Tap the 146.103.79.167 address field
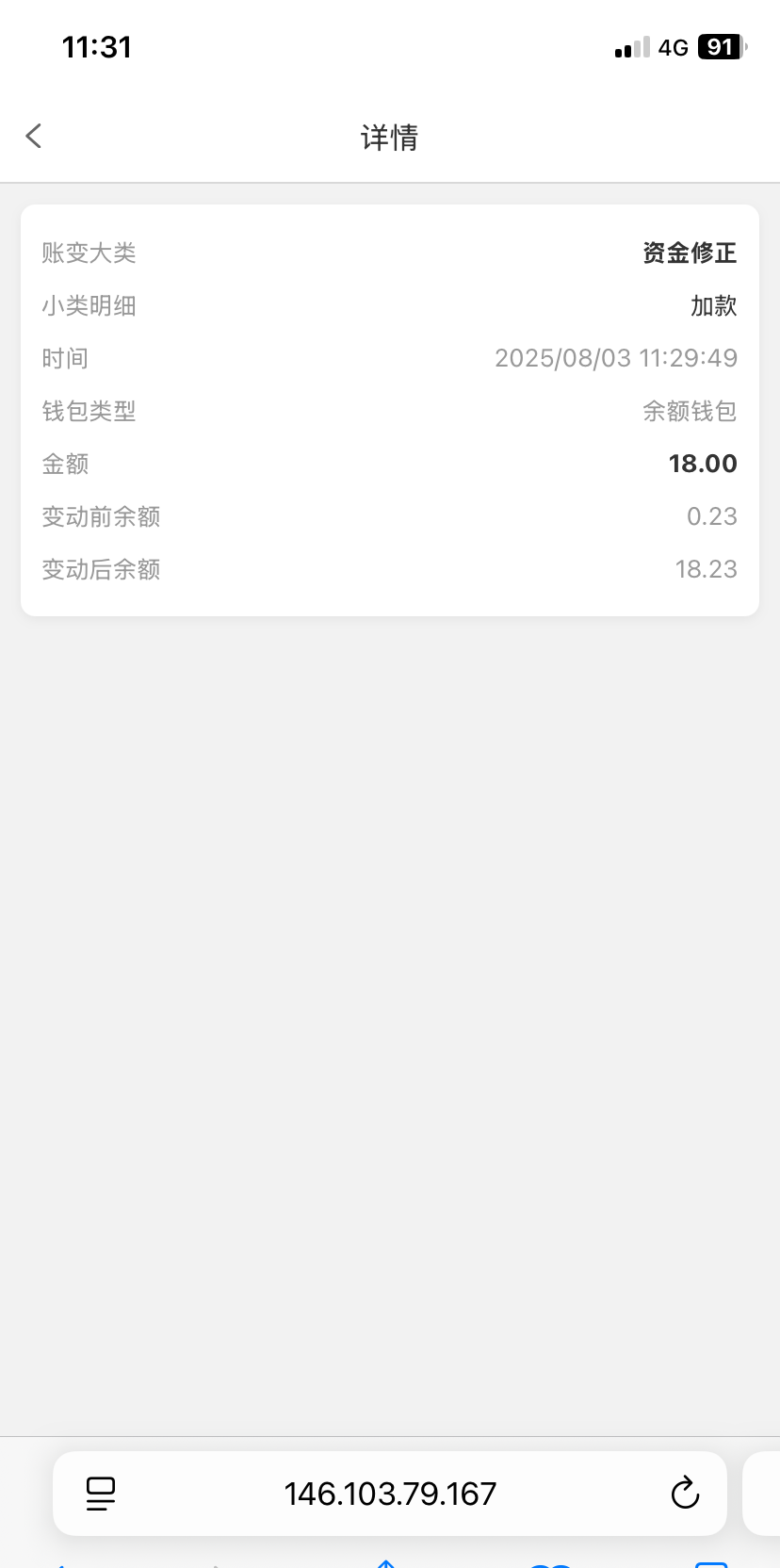The height and width of the screenshot is (1568, 780). pos(390,1494)
